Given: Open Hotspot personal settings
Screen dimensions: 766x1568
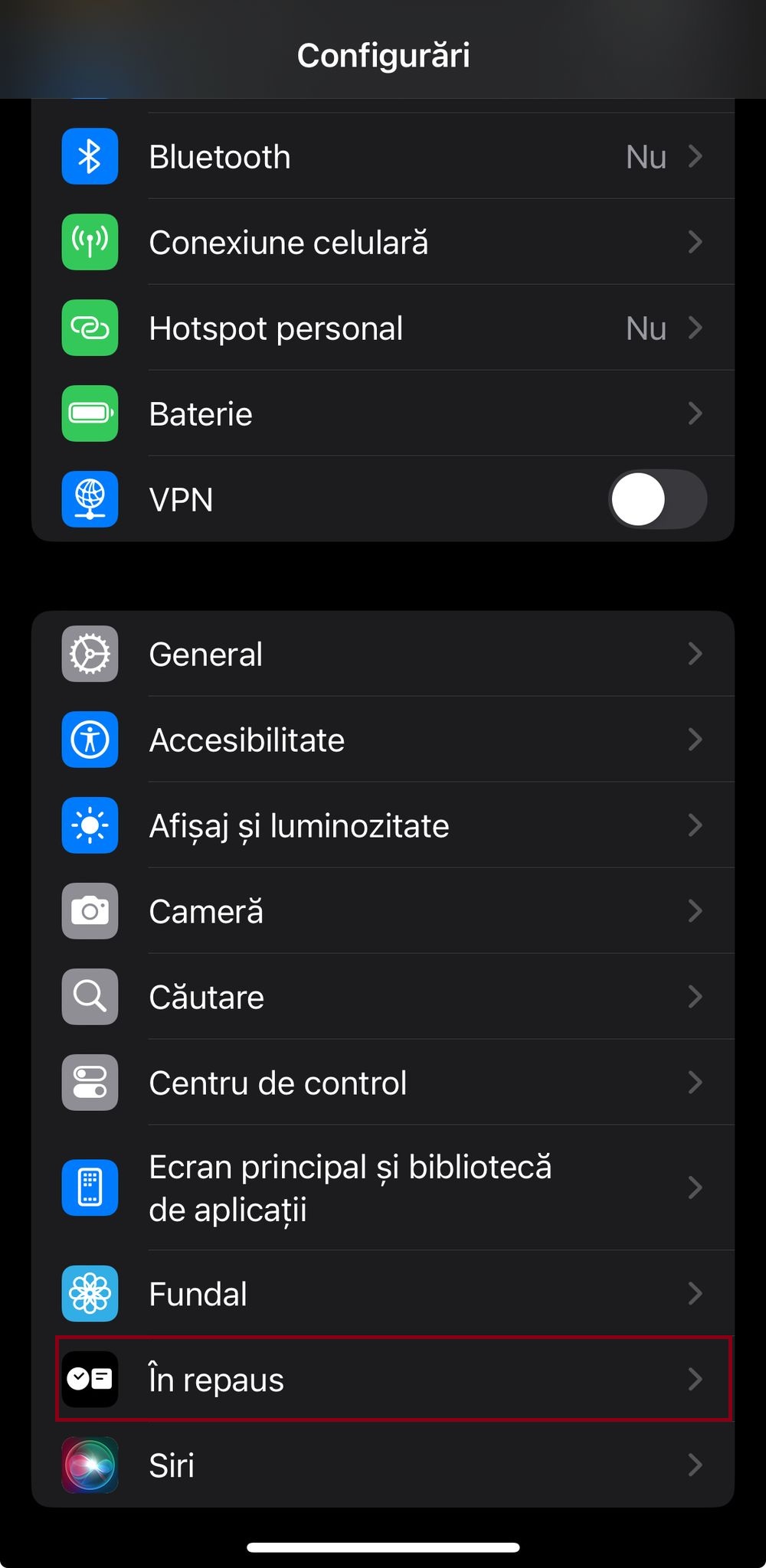Looking at the screenshot, I should 383,328.
